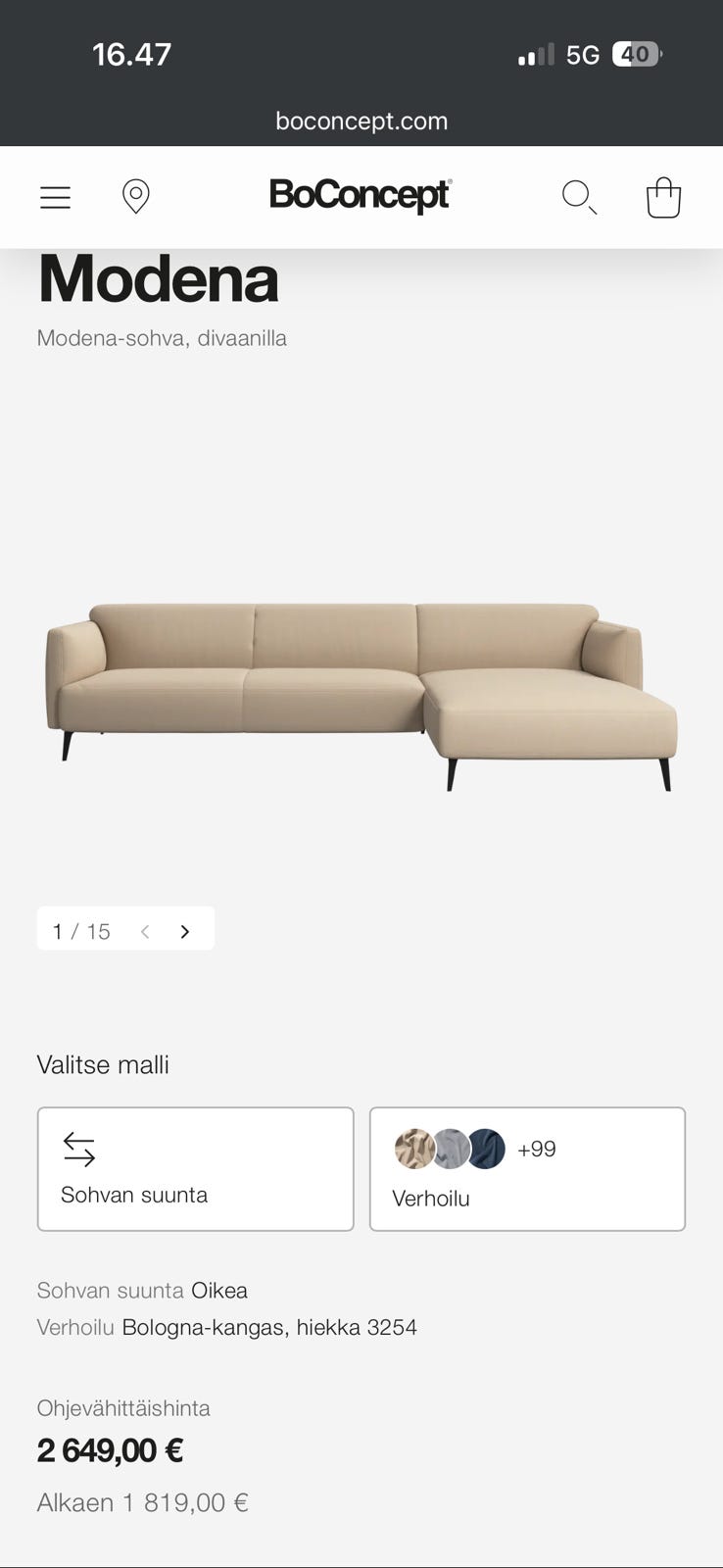The image size is (723, 1568).
Task: Show the next sofa image
Action: tap(185, 931)
